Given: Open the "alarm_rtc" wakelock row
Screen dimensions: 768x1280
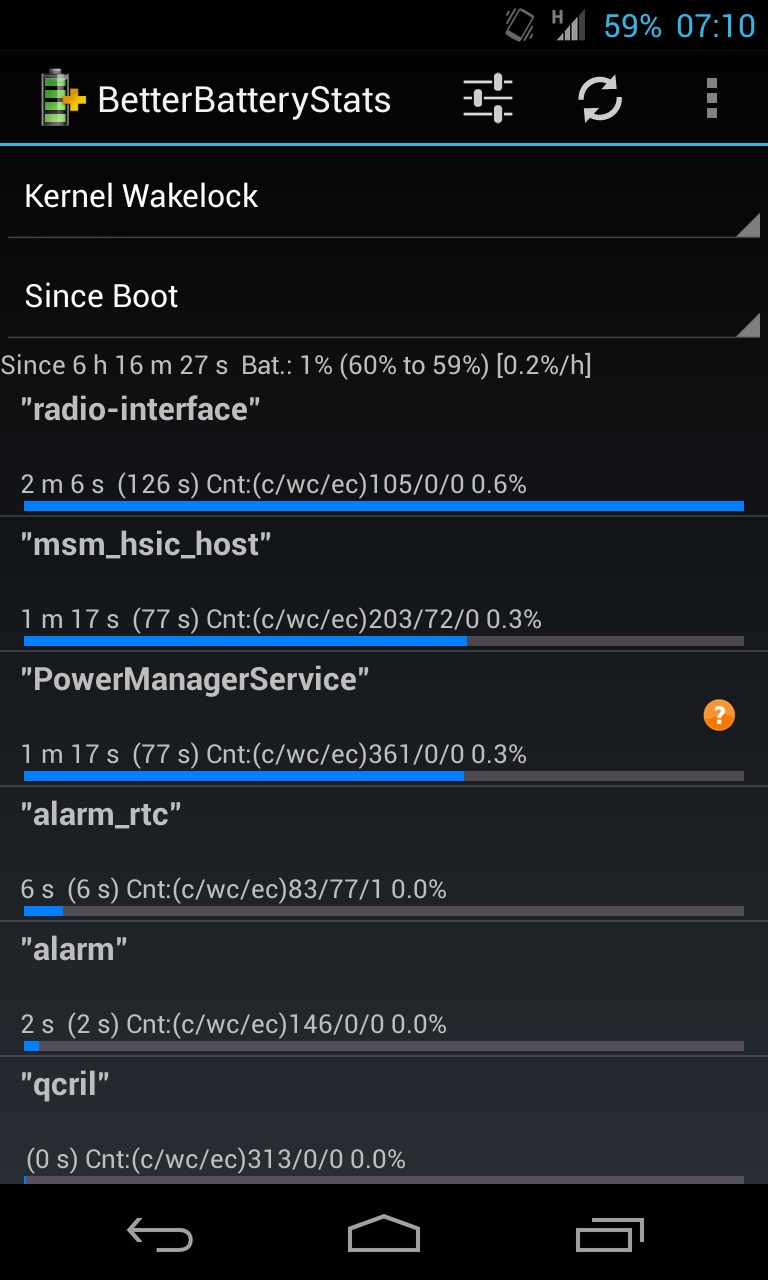Looking at the screenshot, I should [x=384, y=855].
